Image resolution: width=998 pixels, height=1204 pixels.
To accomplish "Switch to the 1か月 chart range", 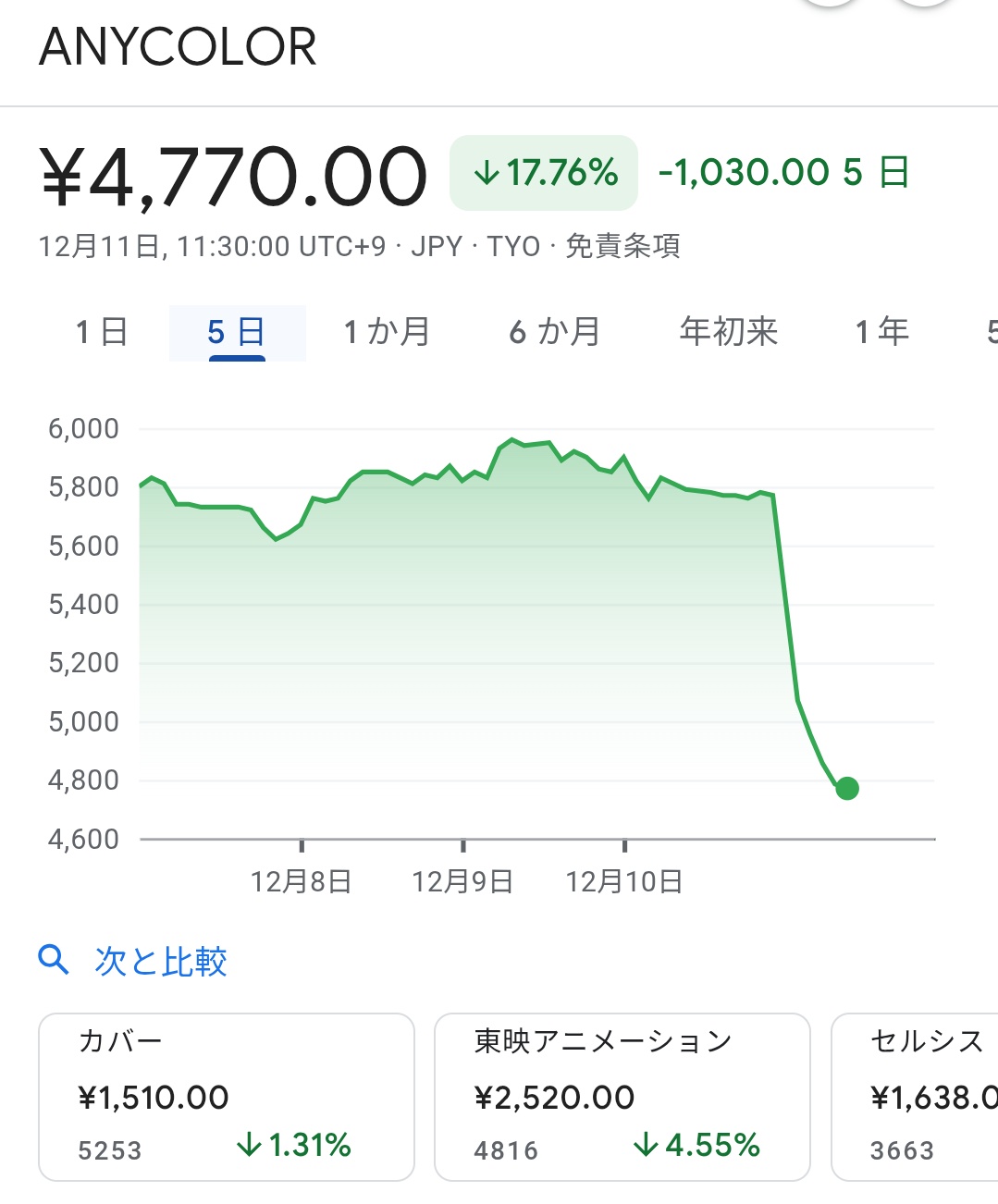I will (x=387, y=332).
